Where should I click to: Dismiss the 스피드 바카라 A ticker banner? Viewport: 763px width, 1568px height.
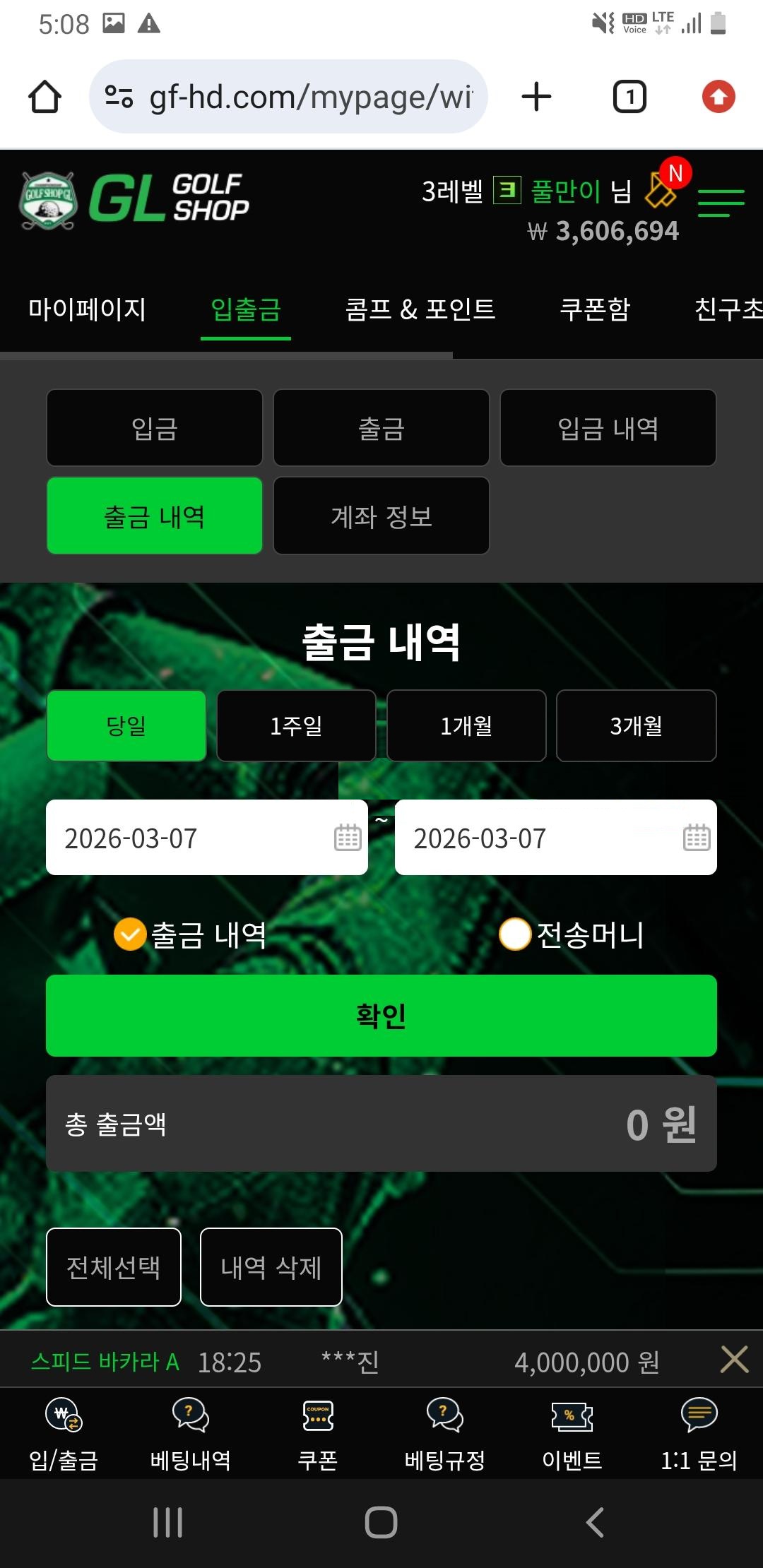click(x=734, y=1359)
